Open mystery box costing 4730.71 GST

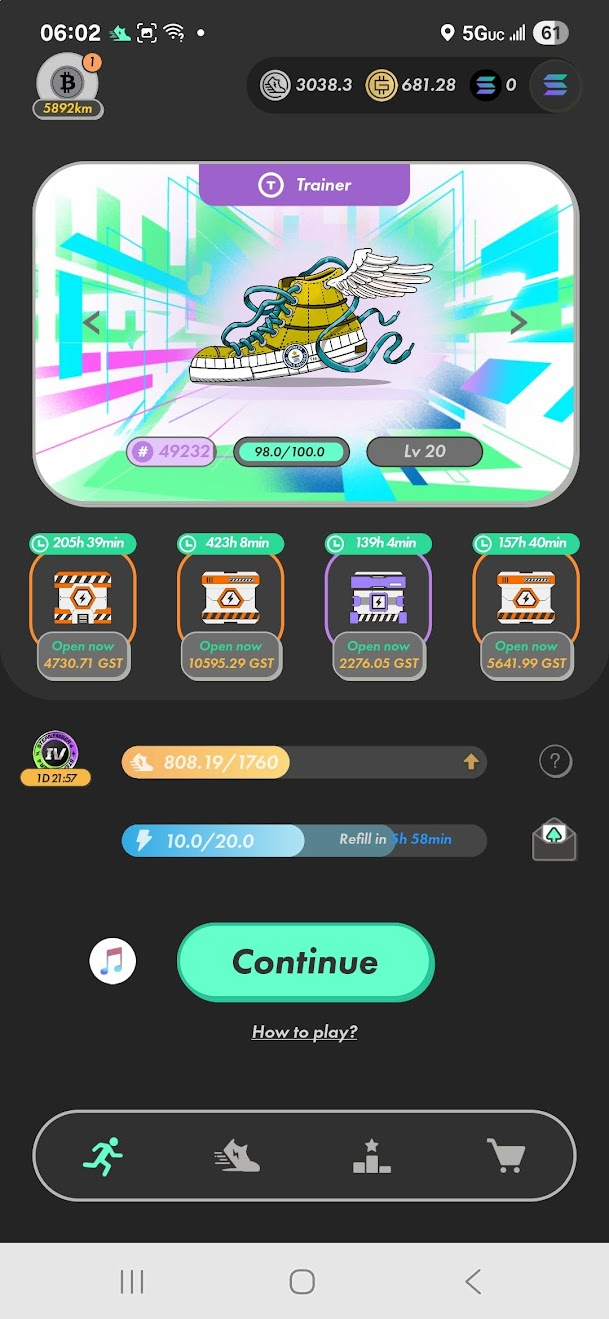(x=83, y=605)
